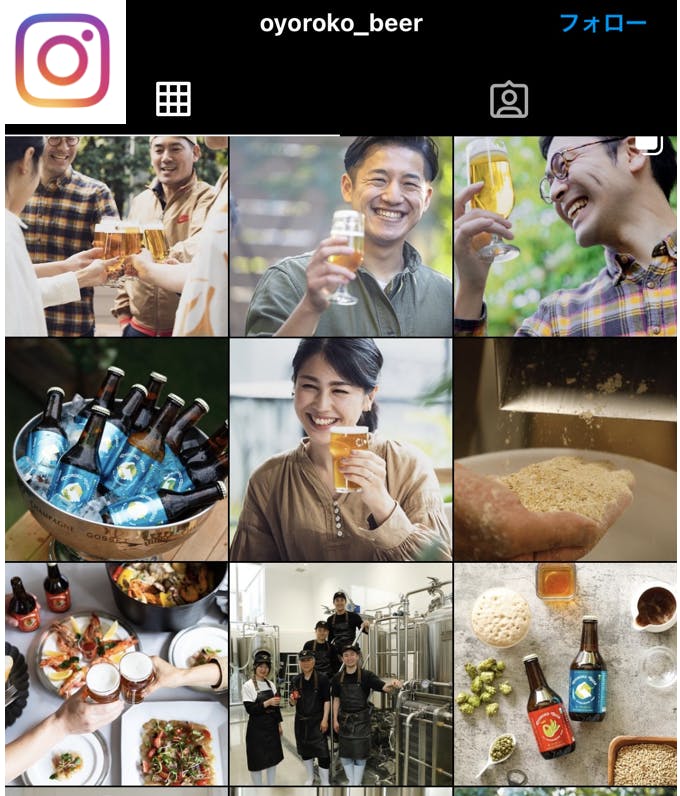Follow the oyoroko_beer account
Viewport: 680px width, 796px height.
tap(602, 23)
